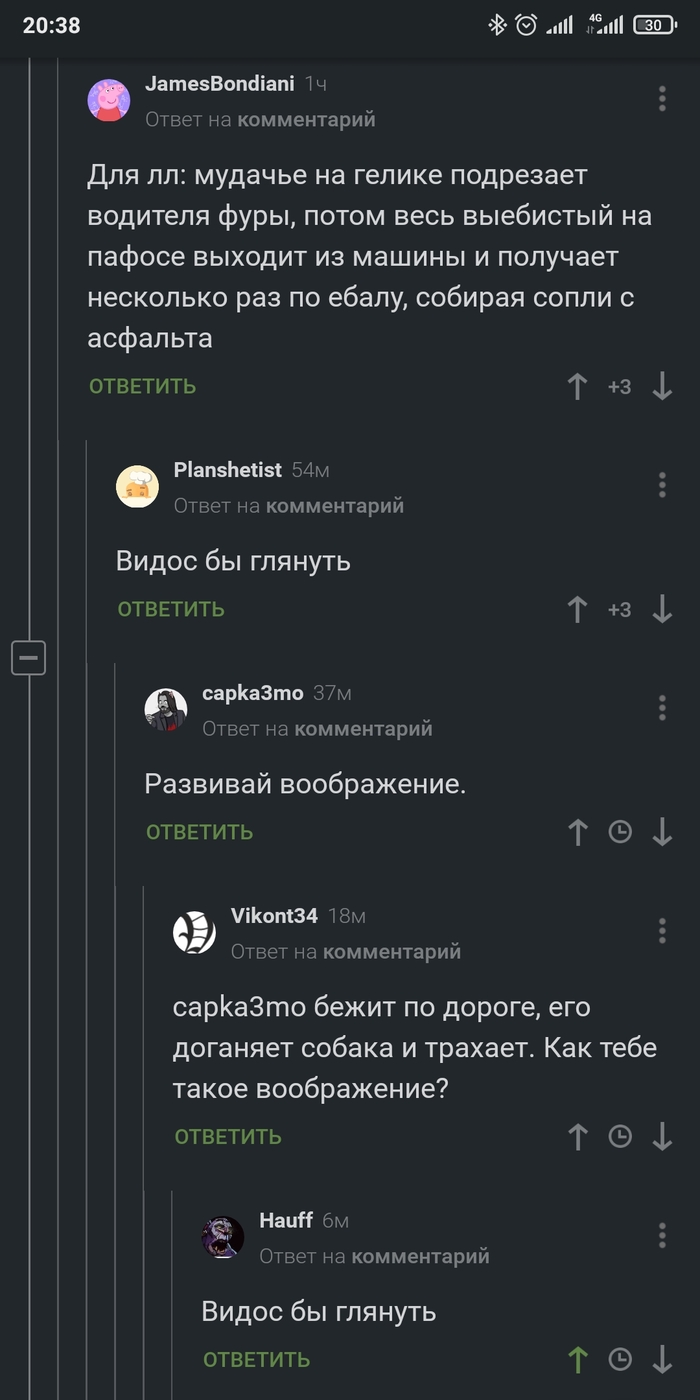Open overflow menu on JamesBondiani's comment
Screen dimensions: 700x1400
pyautogui.click(x=662, y=98)
